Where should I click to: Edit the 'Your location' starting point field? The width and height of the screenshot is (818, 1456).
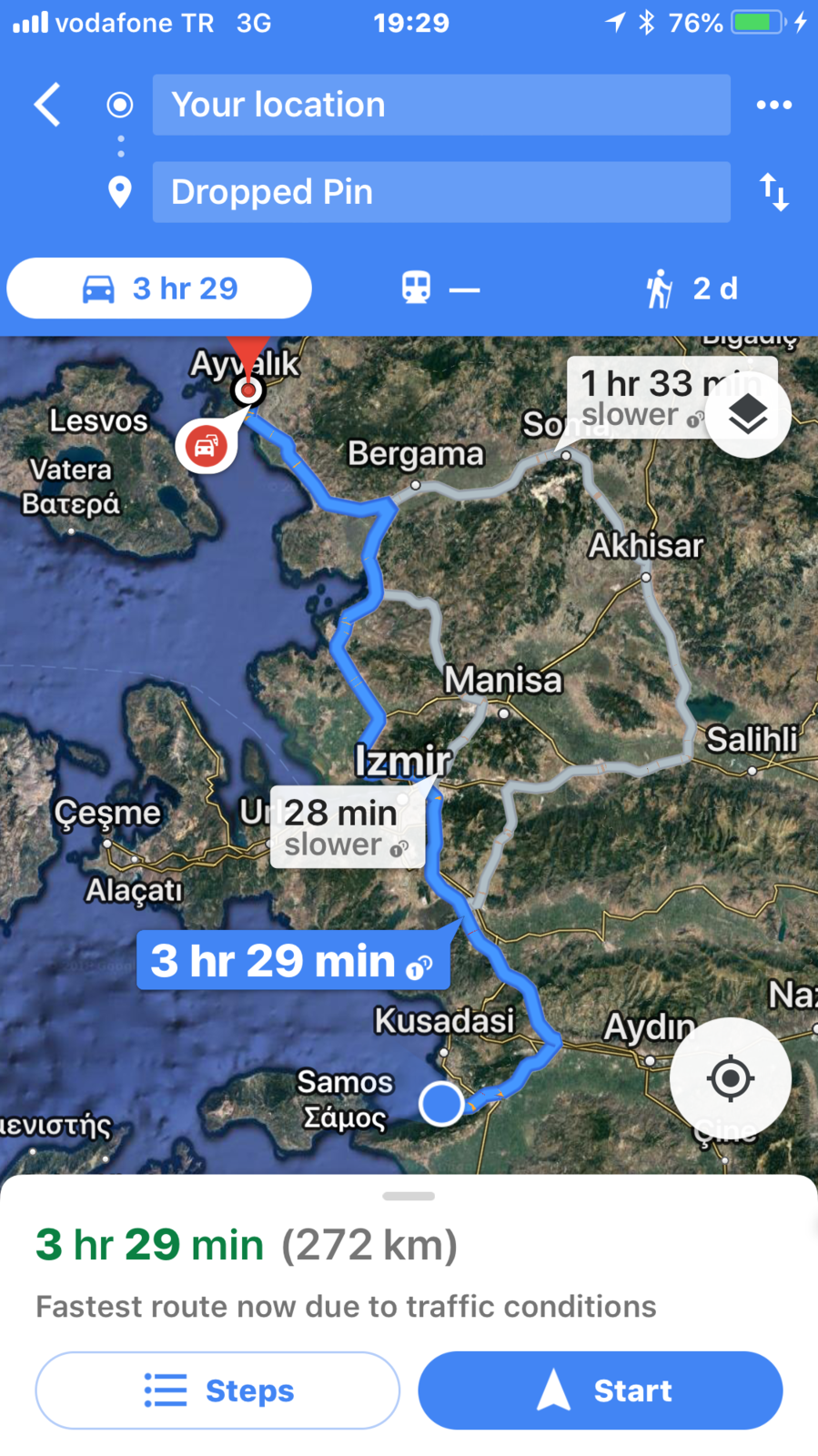440,105
